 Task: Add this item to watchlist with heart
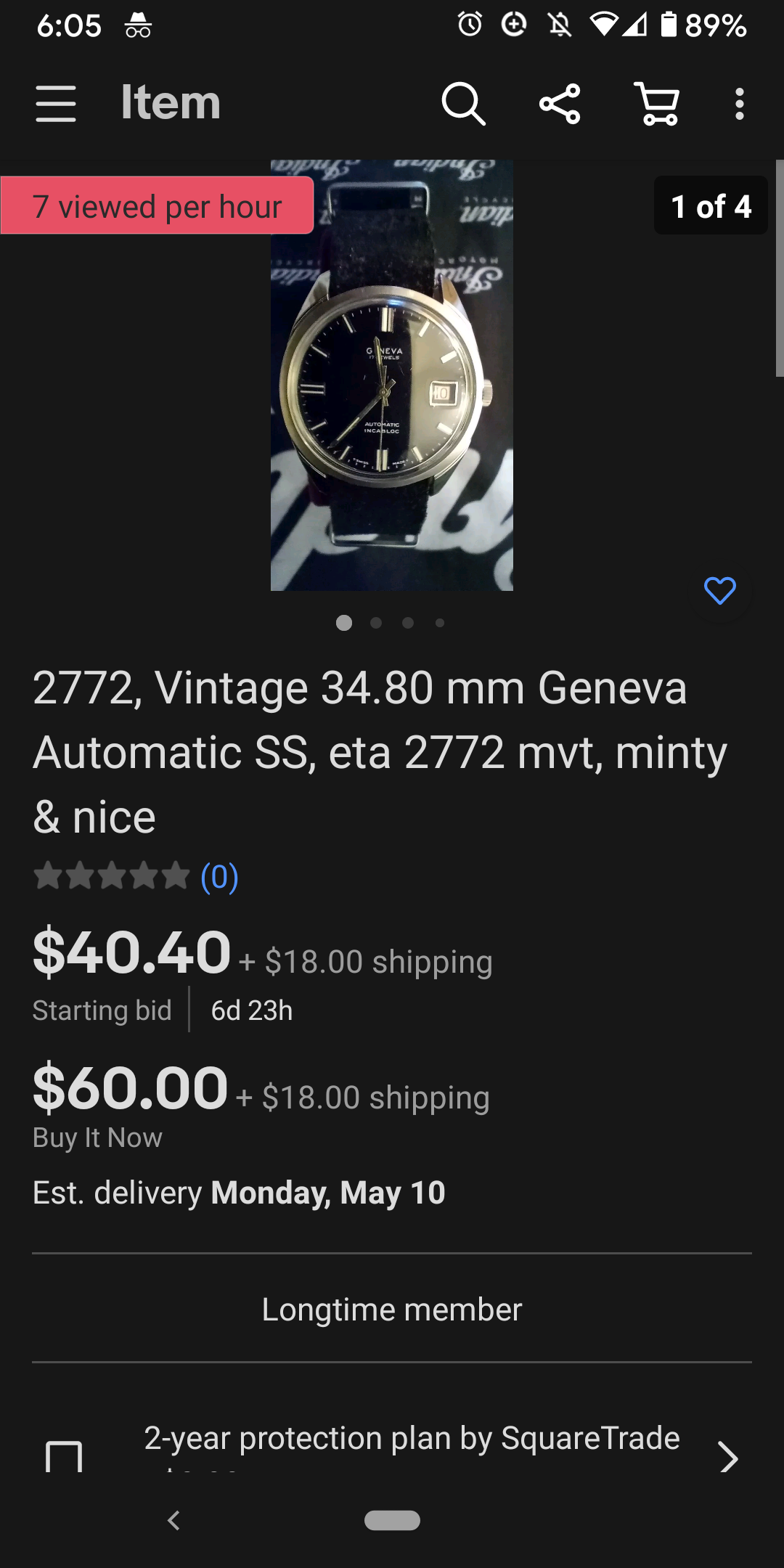719,591
